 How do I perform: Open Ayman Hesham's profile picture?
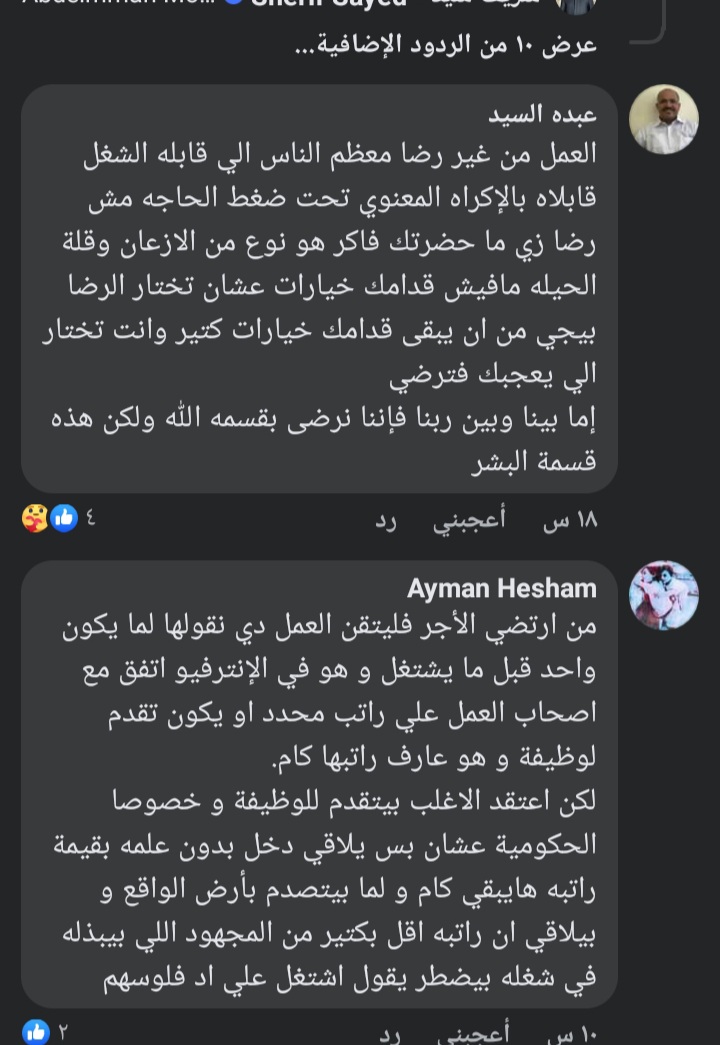pyautogui.click(x=663, y=595)
